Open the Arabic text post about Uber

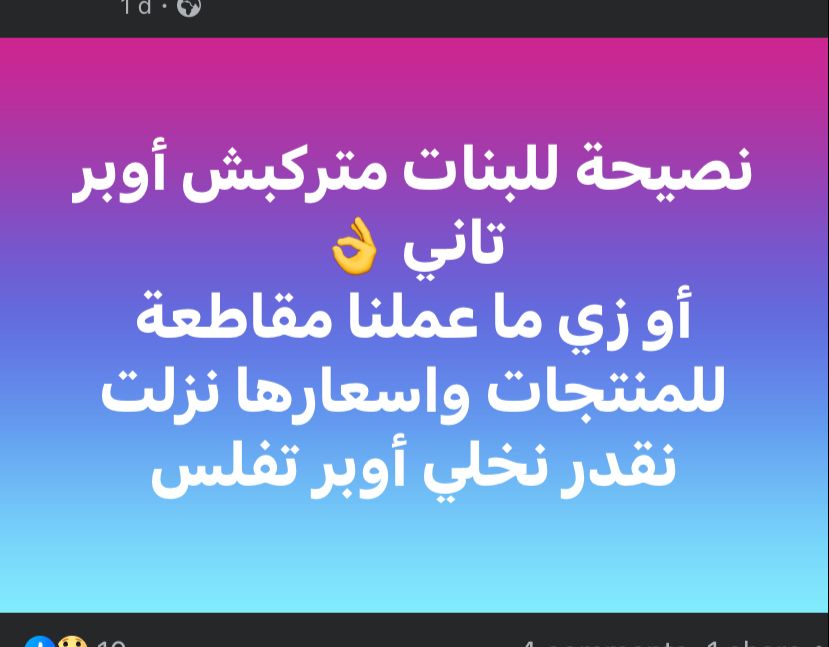[414, 325]
